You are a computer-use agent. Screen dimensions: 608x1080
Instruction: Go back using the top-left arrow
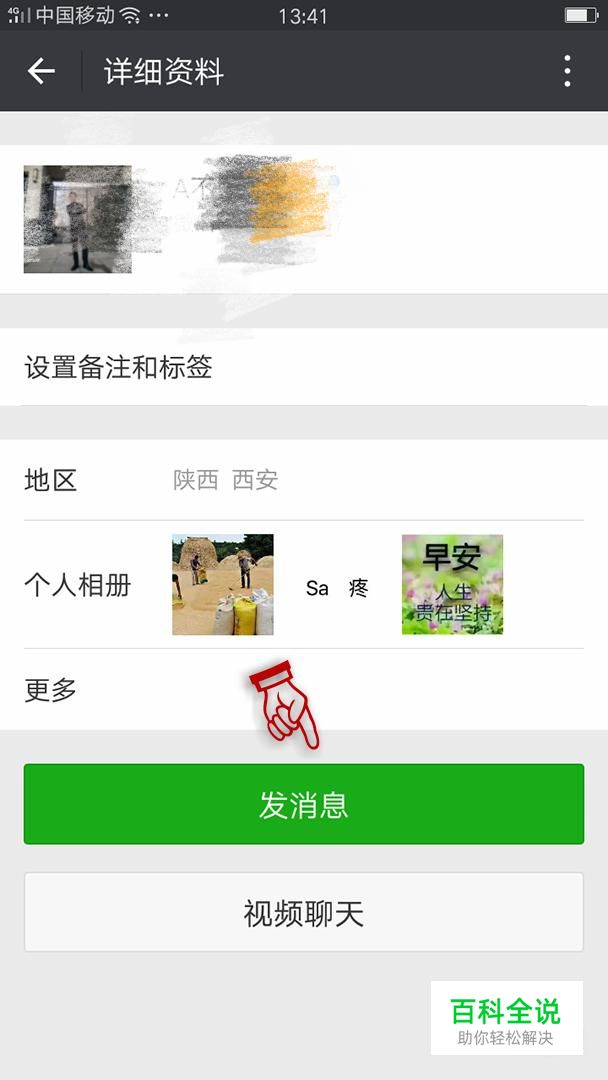pyautogui.click(x=41, y=71)
